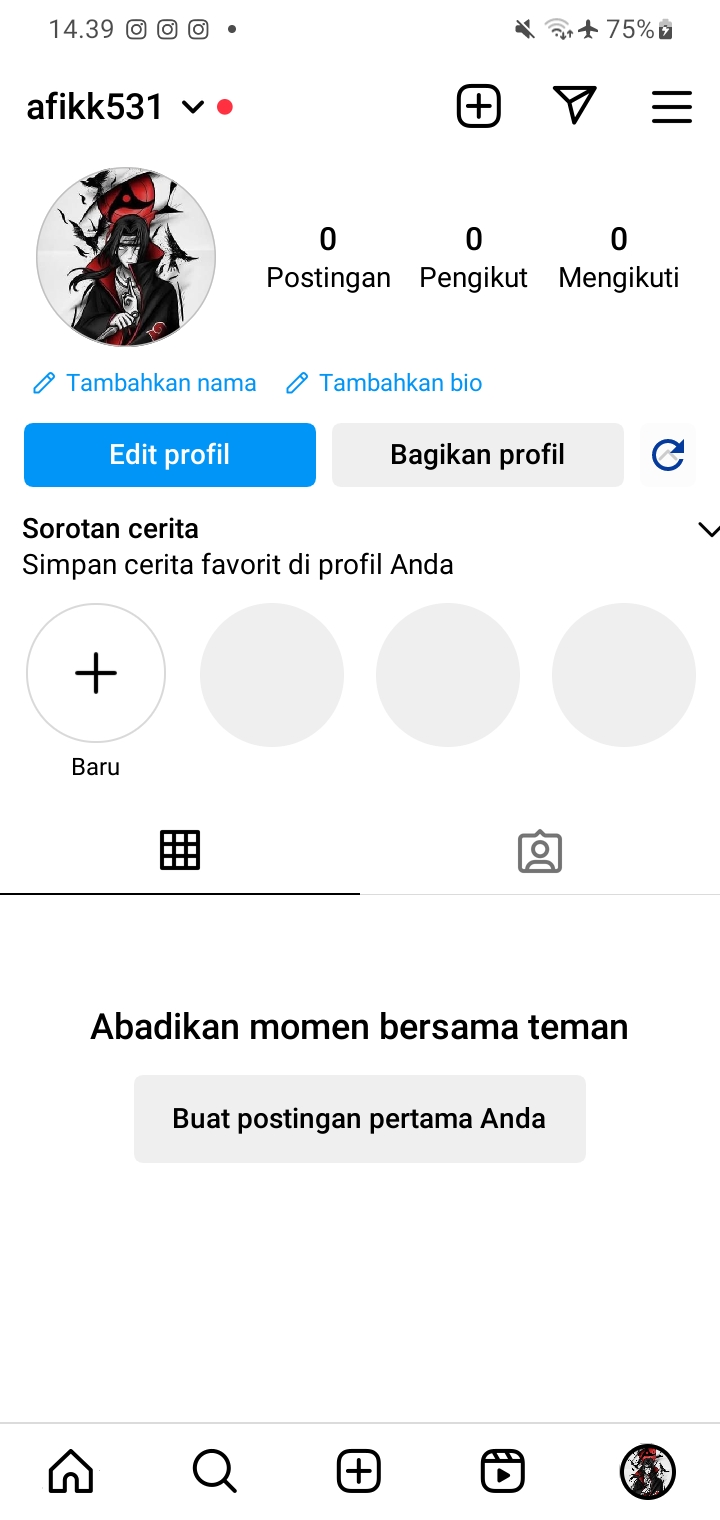Screen dimensions: 720x1520
Task: Tap Bagikan profil button
Action: coord(477,455)
